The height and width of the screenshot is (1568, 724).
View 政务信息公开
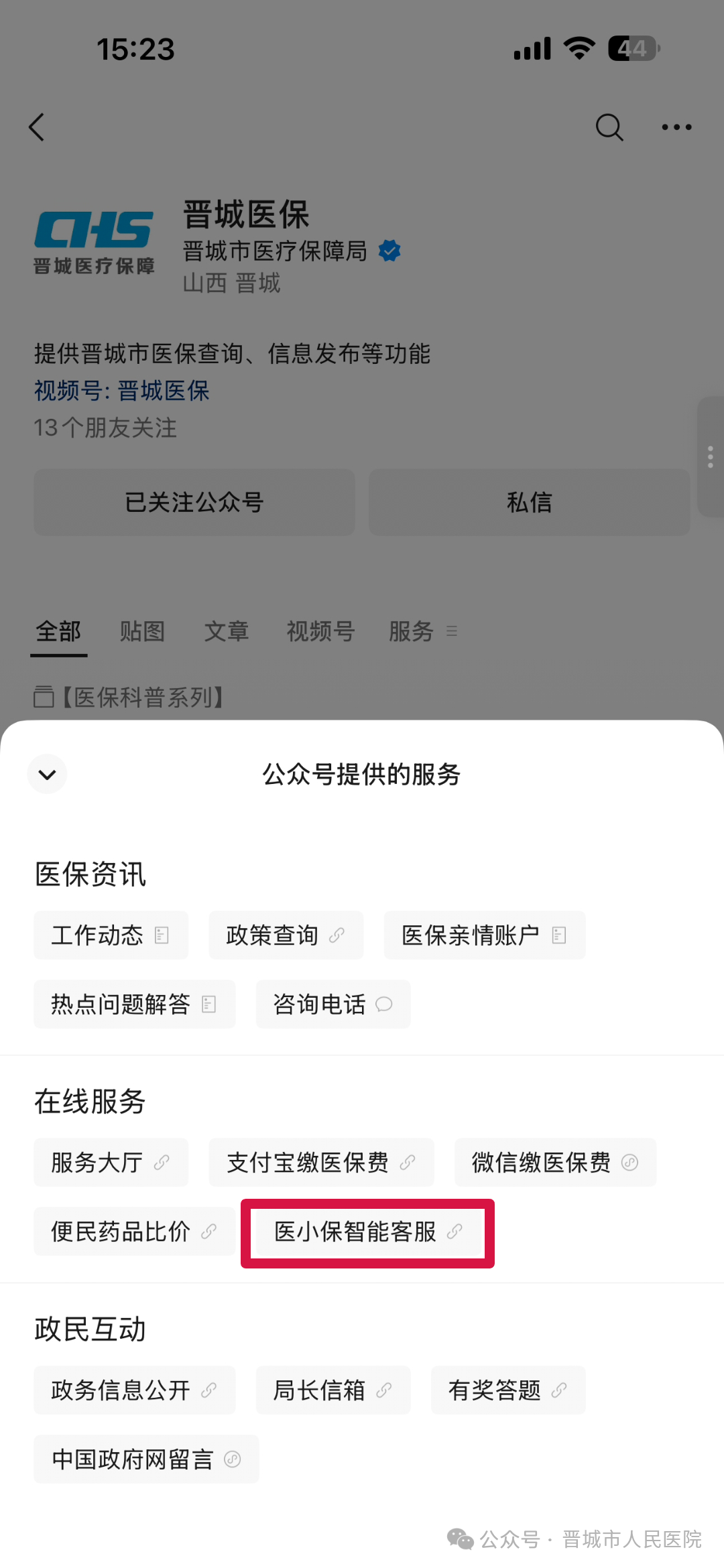134,1390
